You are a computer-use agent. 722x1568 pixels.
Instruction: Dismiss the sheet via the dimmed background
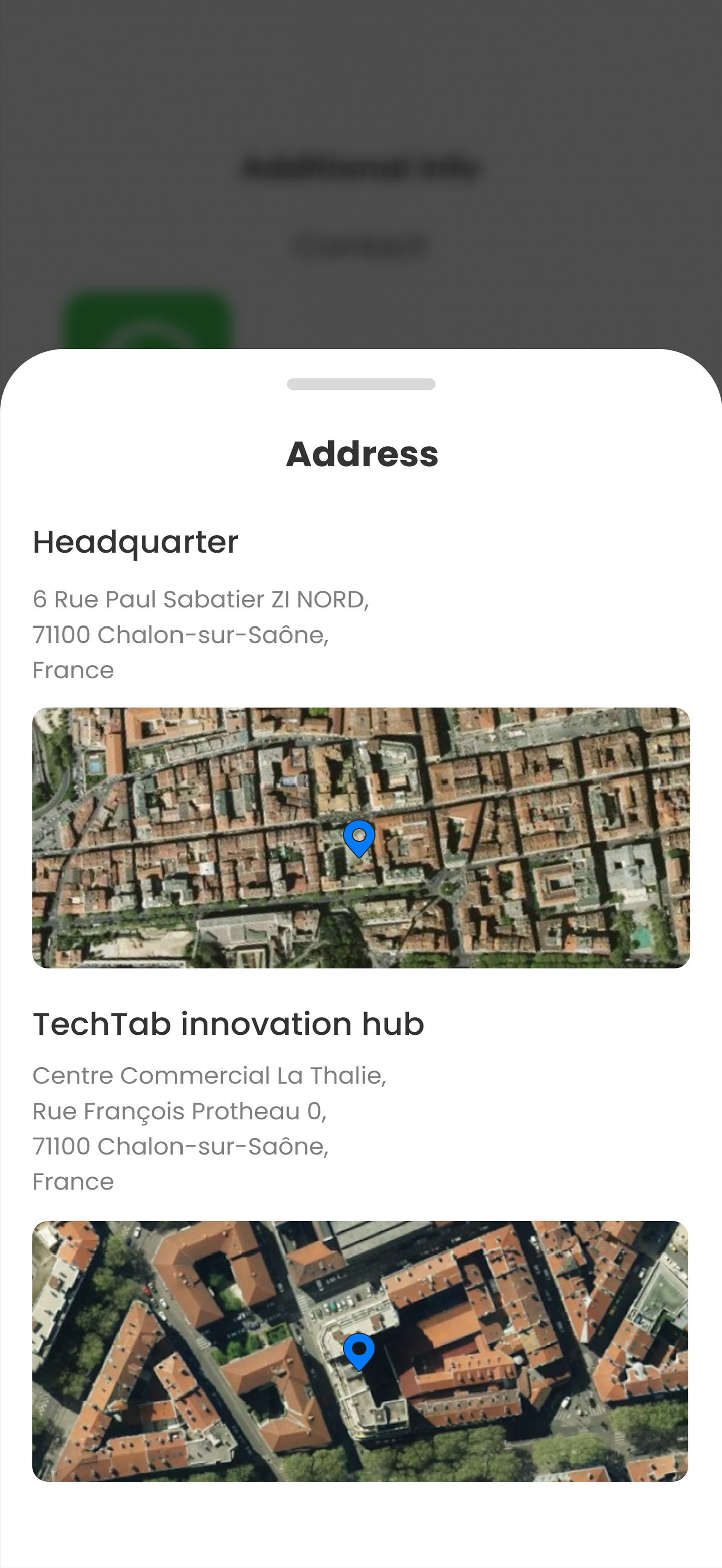point(360,174)
